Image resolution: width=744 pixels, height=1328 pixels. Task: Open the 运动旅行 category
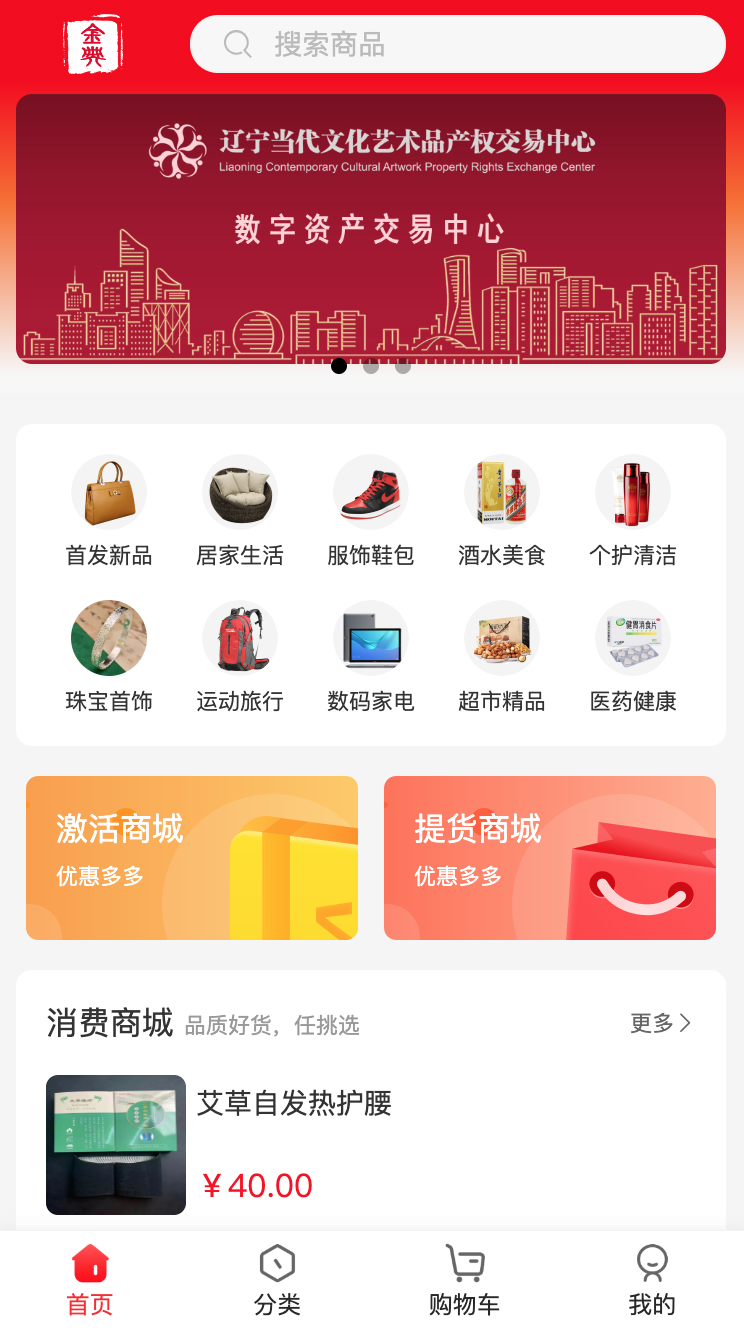point(240,656)
